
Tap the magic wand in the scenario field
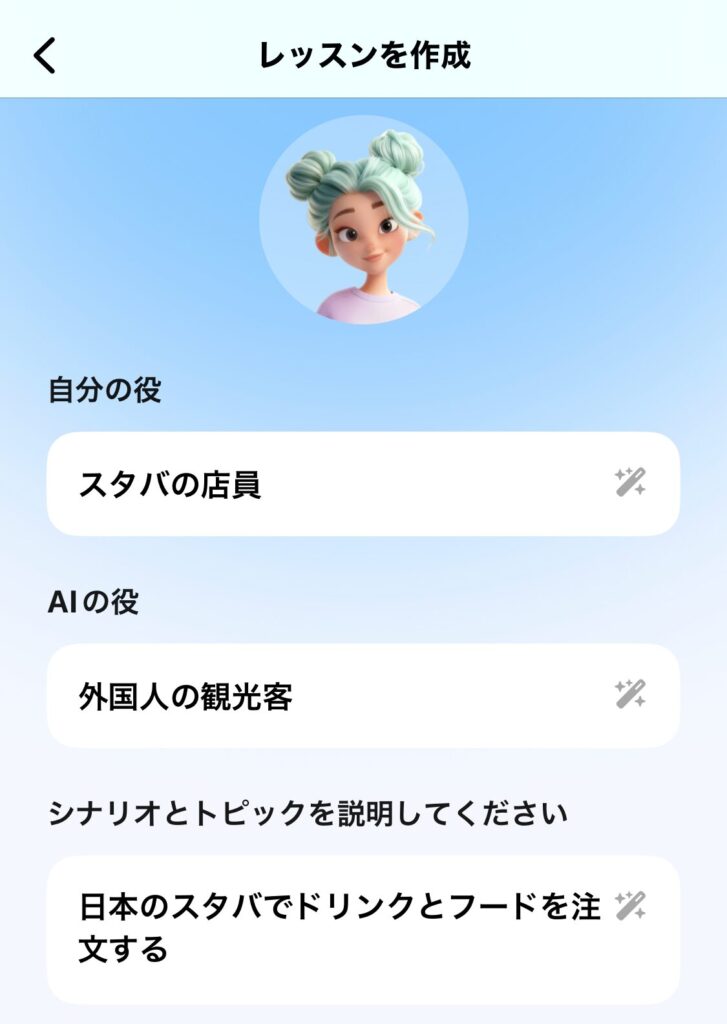click(630, 906)
